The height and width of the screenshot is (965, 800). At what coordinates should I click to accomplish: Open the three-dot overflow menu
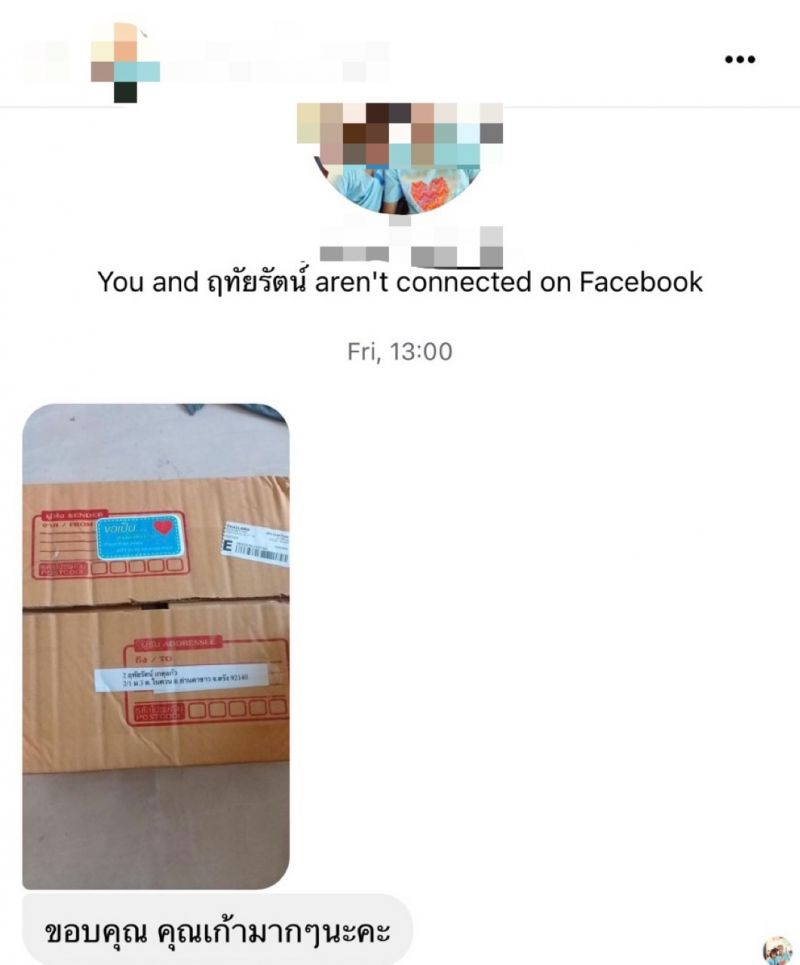click(739, 60)
